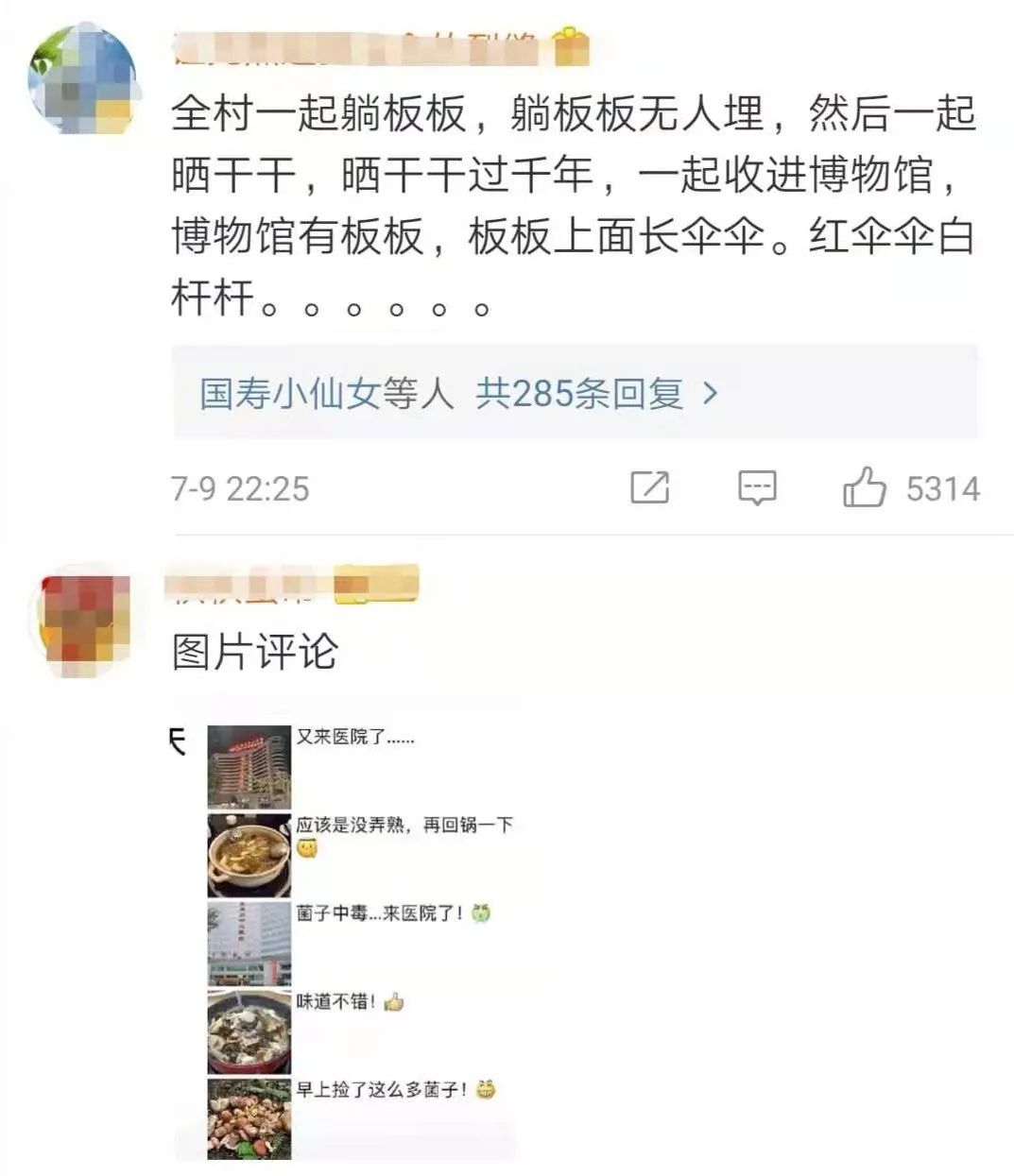Reply to the 7-9 22:25 comment
Screen dimensions: 1014x1176
[757, 487]
